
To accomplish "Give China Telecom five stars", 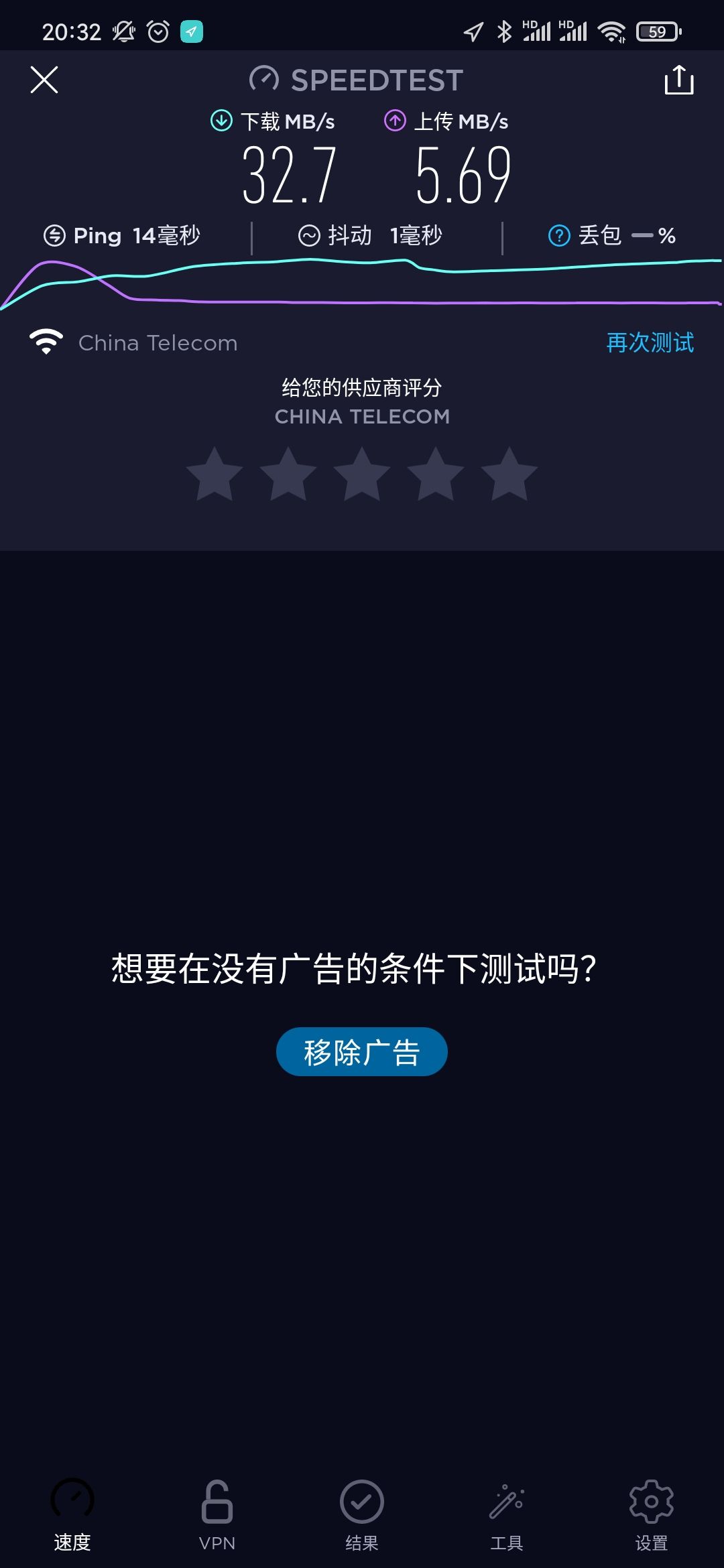I will tap(509, 474).
